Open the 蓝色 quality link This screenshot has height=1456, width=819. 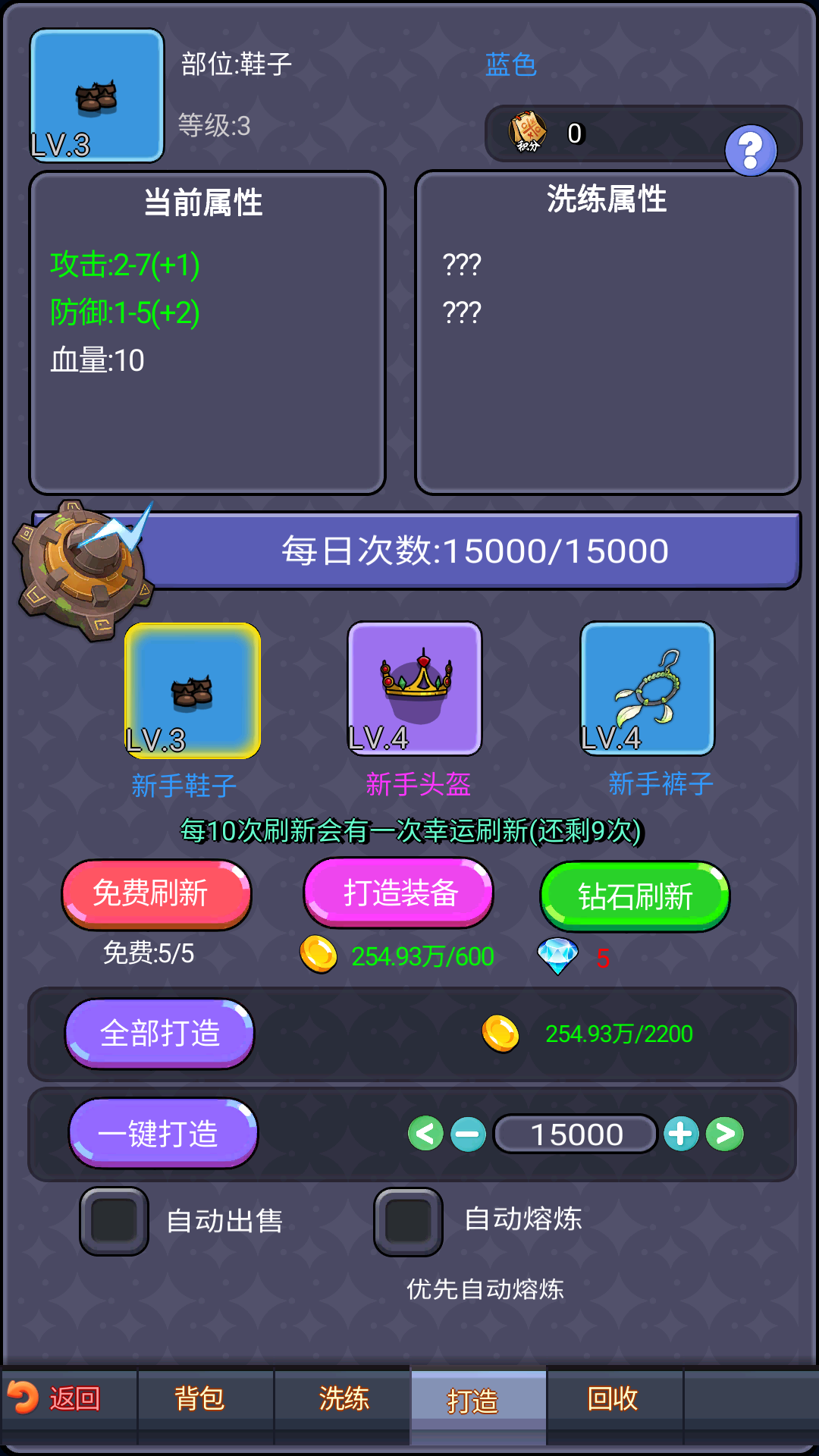click(x=511, y=66)
